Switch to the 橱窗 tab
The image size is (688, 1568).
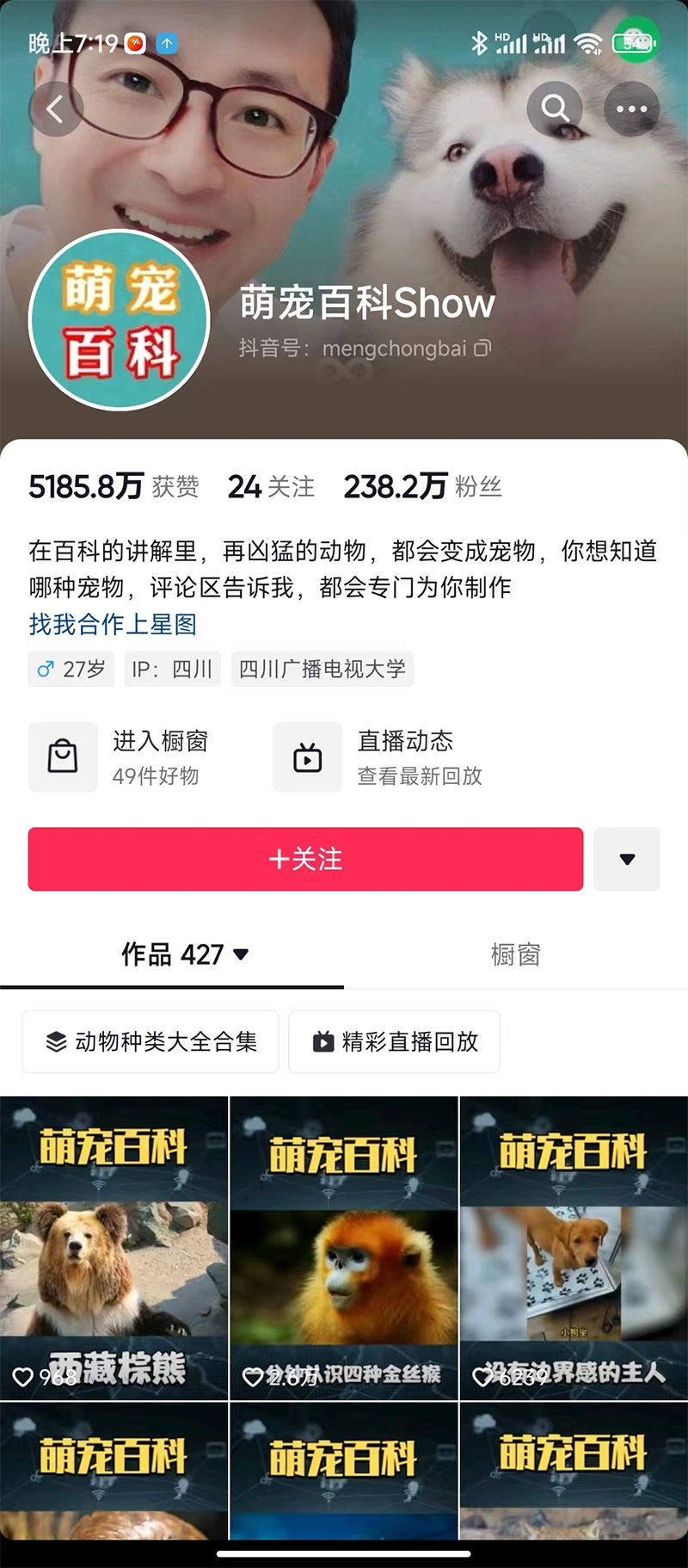point(516,955)
